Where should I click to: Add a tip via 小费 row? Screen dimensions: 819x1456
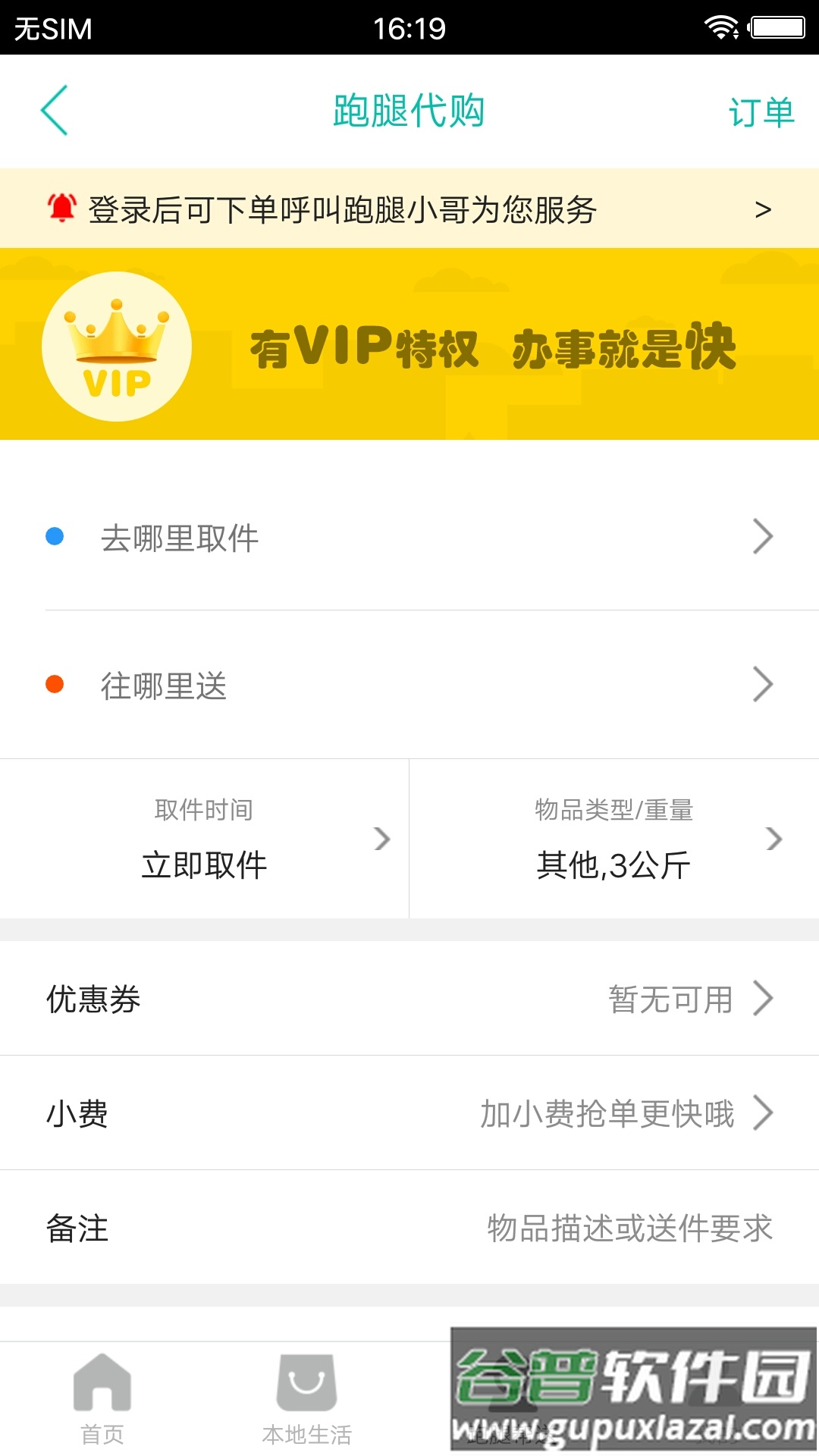point(409,1113)
